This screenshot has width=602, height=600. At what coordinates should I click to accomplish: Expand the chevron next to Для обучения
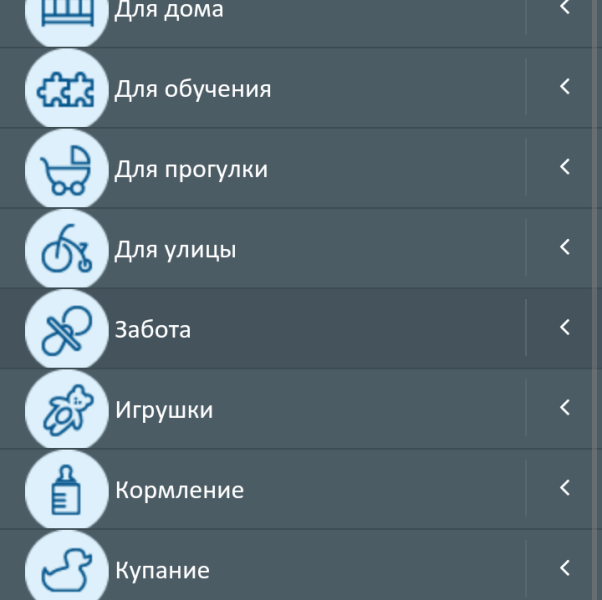tap(565, 87)
